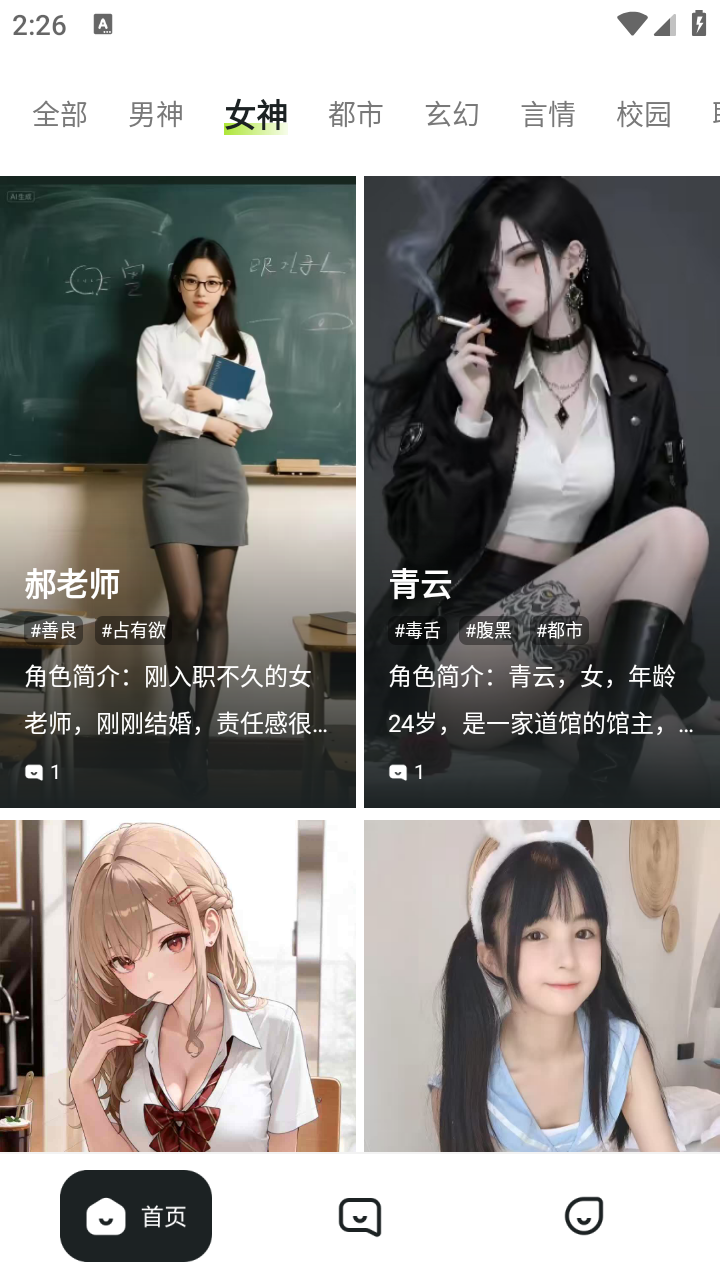Open the 都市 category tab
The width and height of the screenshot is (720, 1280).
355,115
